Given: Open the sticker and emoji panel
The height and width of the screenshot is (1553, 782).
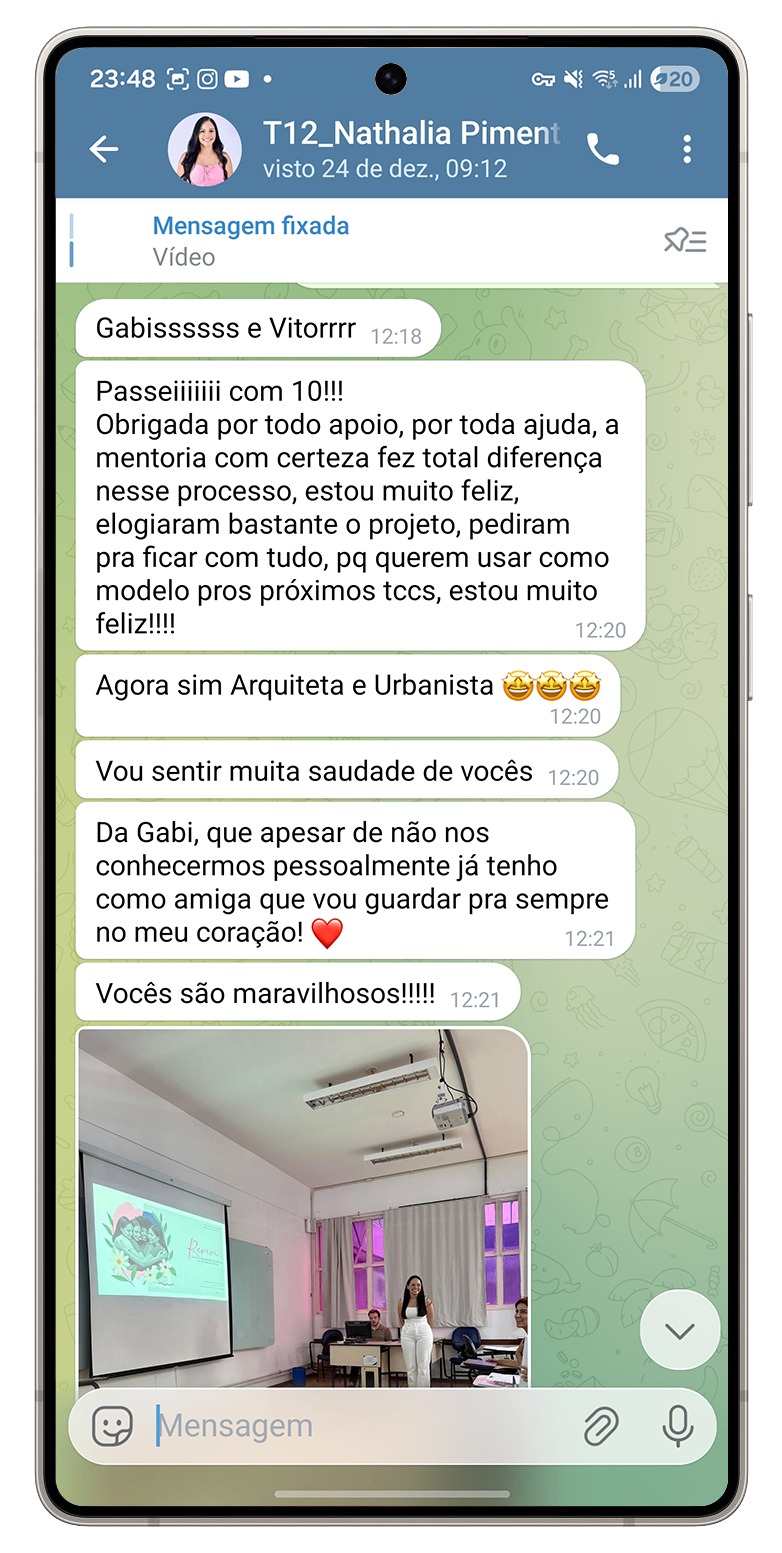Looking at the screenshot, I should coord(112,1425).
